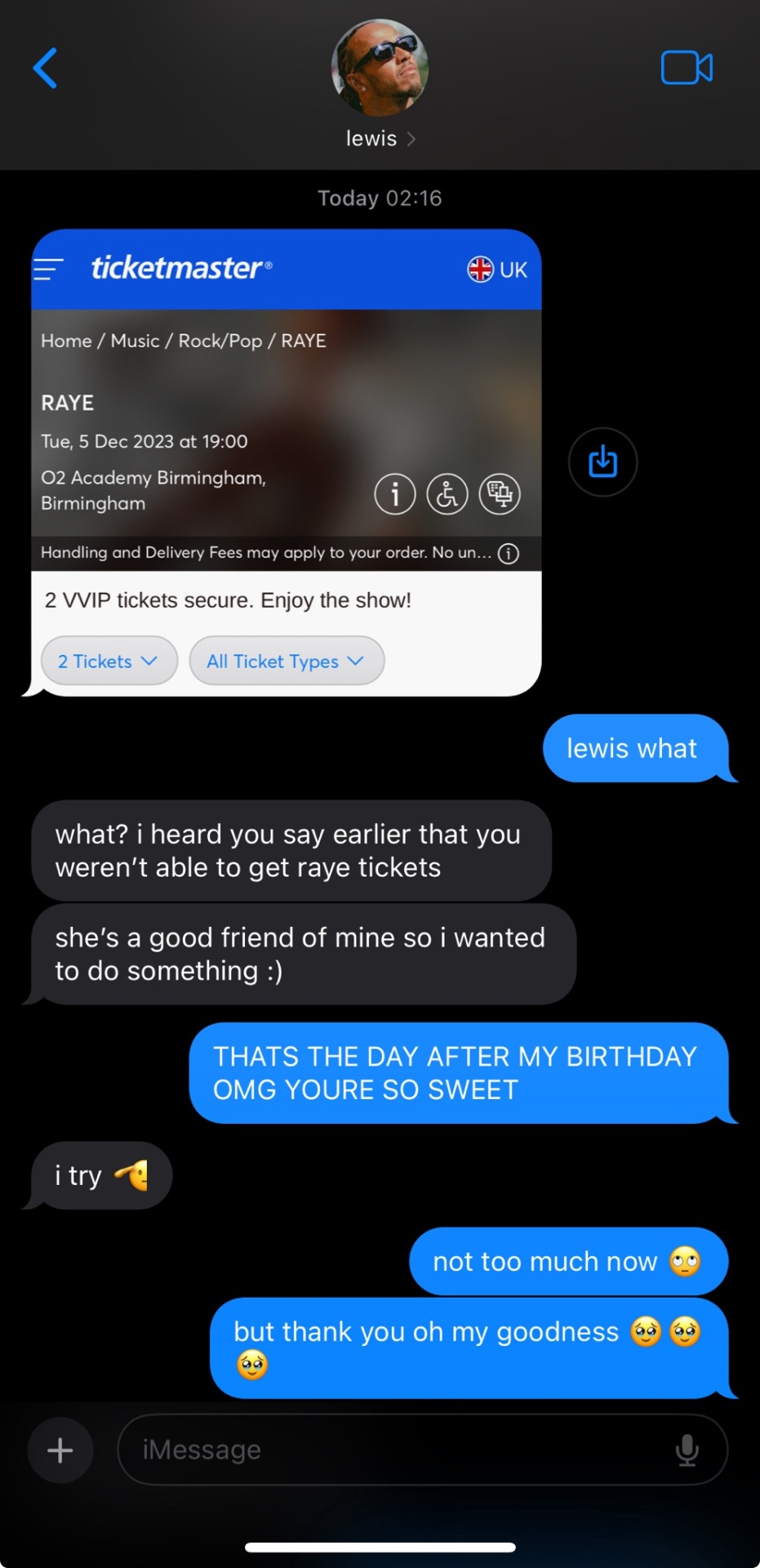Go back to the messages list
The image size is (760, 1568).
[46, 68]
